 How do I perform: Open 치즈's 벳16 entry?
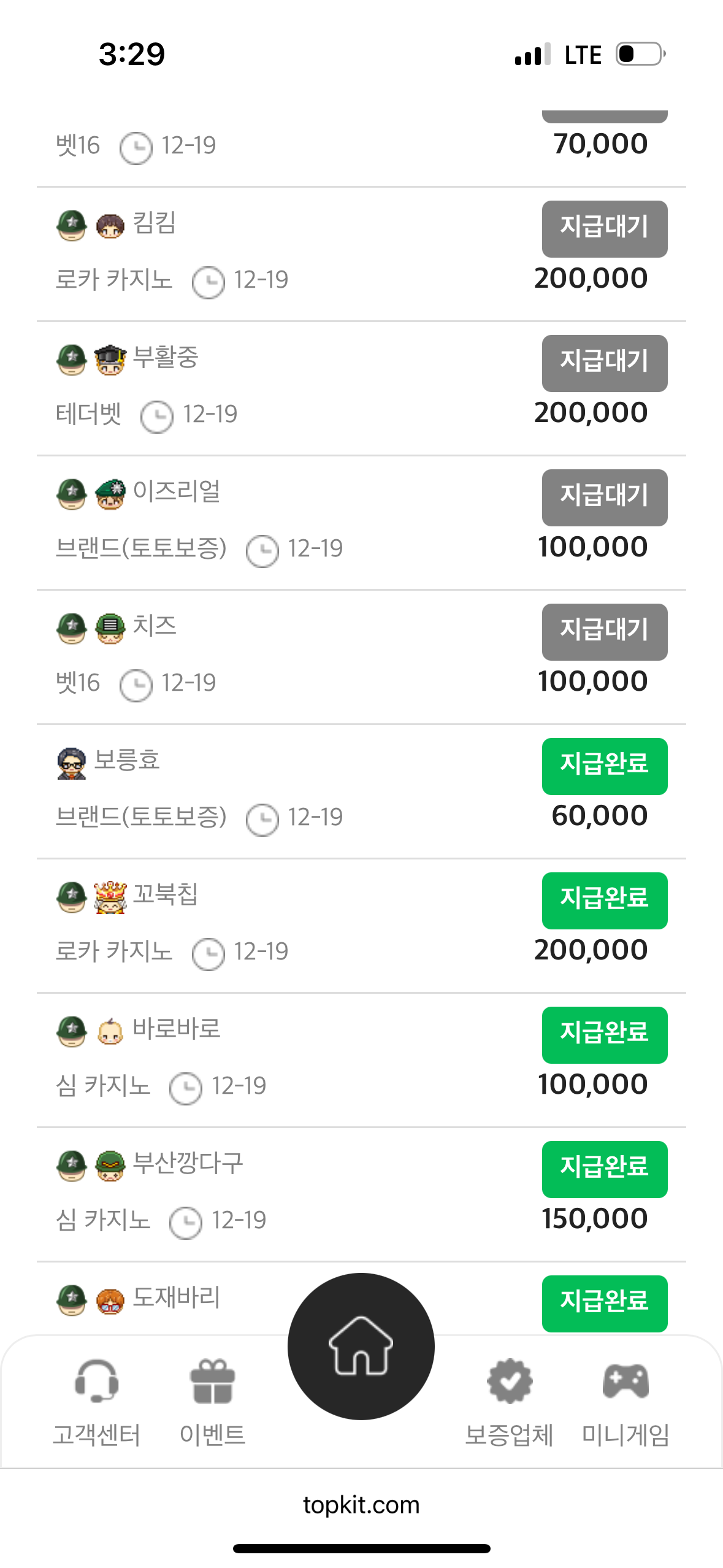pyautogui.click(x=361, y=657)
